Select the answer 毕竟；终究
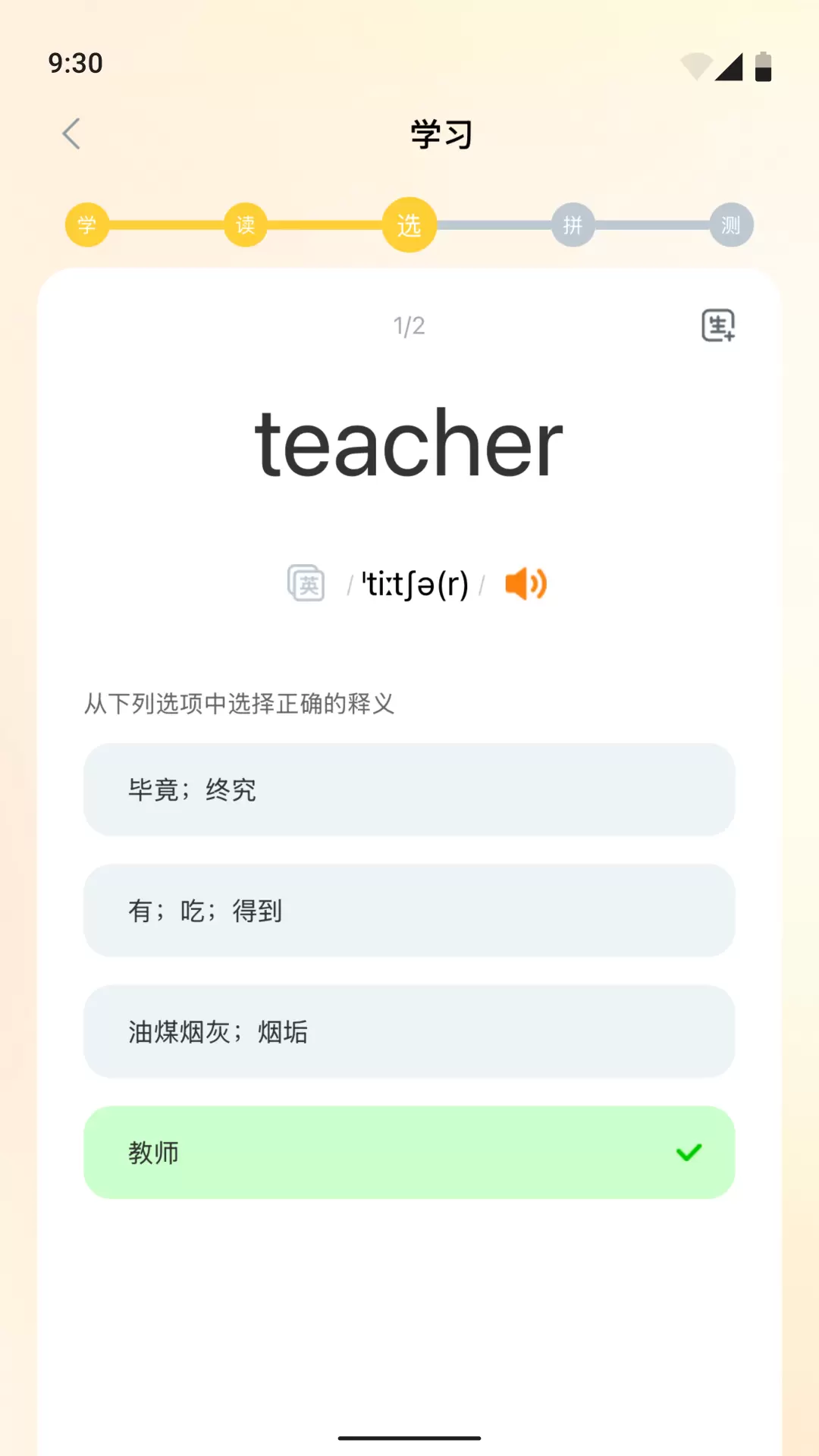Screen dimensions: 819x1456 [x=409, y=789]
